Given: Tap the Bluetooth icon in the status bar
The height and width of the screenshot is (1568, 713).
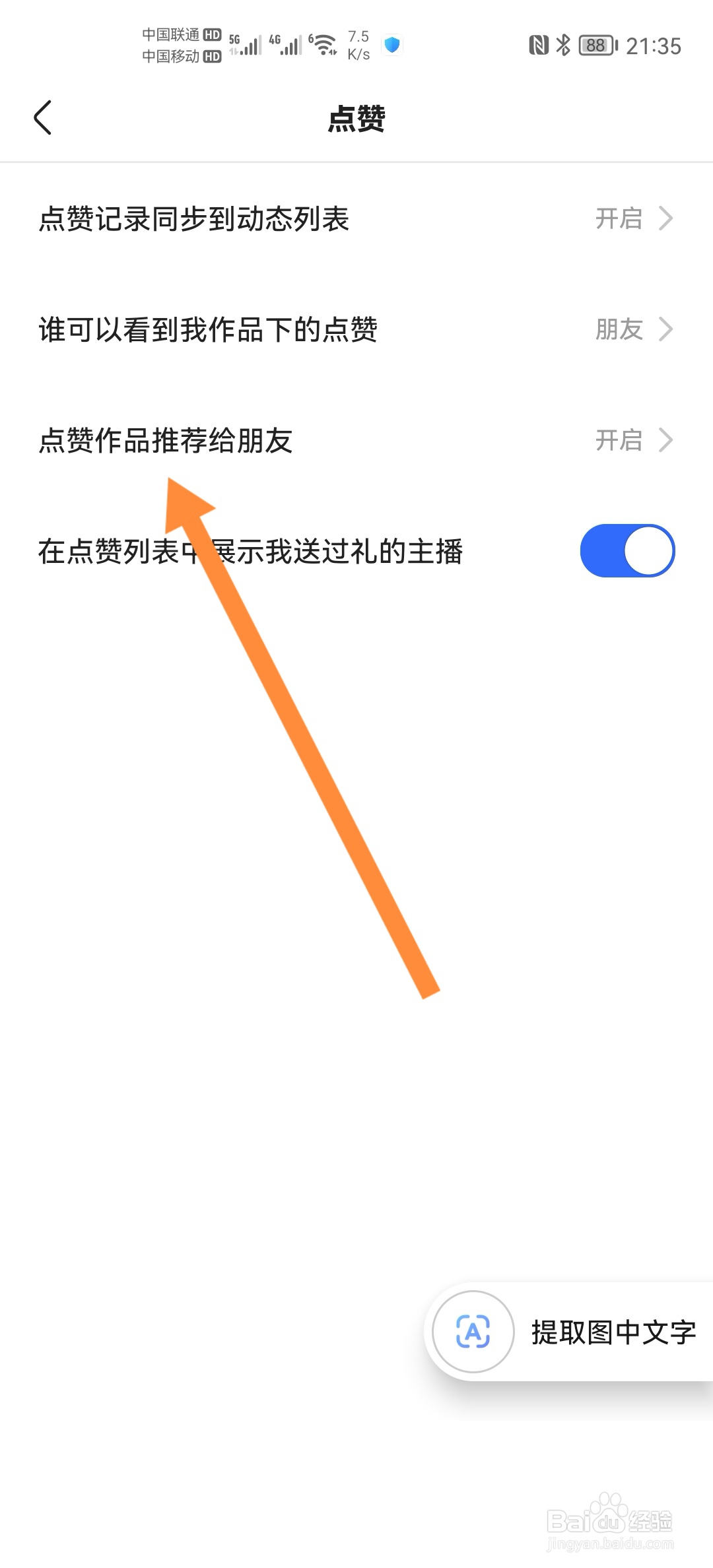Looking at the screenshot, I should 564,45.
